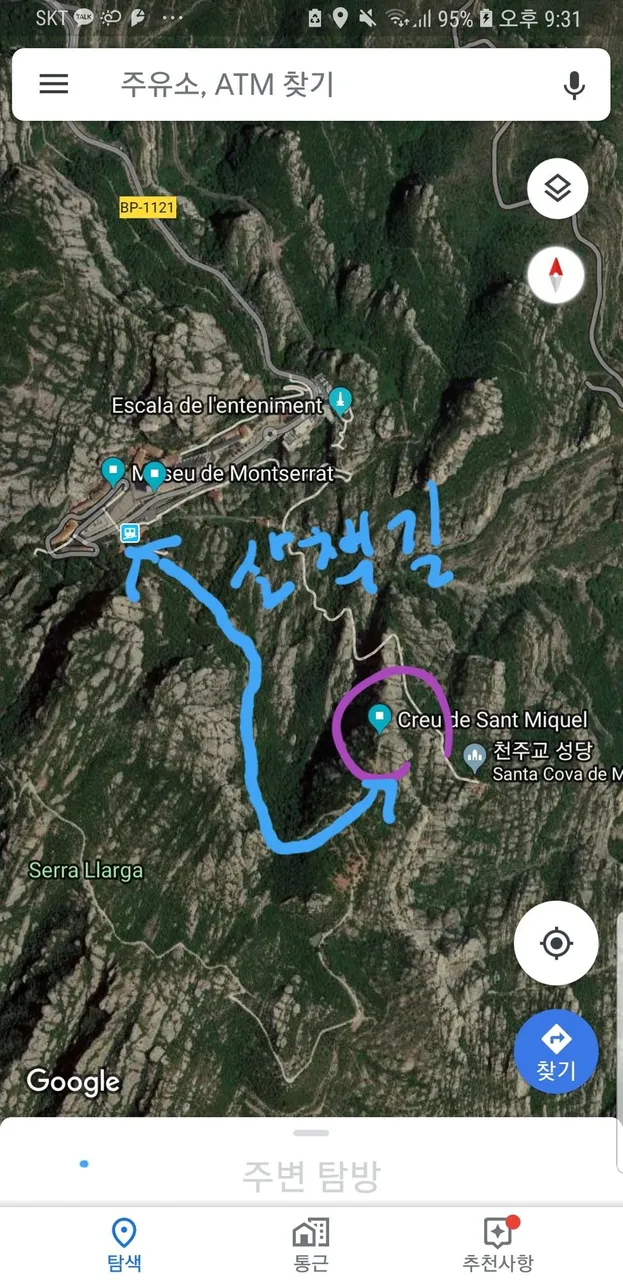The height and width of the screenshot is (1280, 623).
Task: Open the map layers selector
Action: point(557,188)
